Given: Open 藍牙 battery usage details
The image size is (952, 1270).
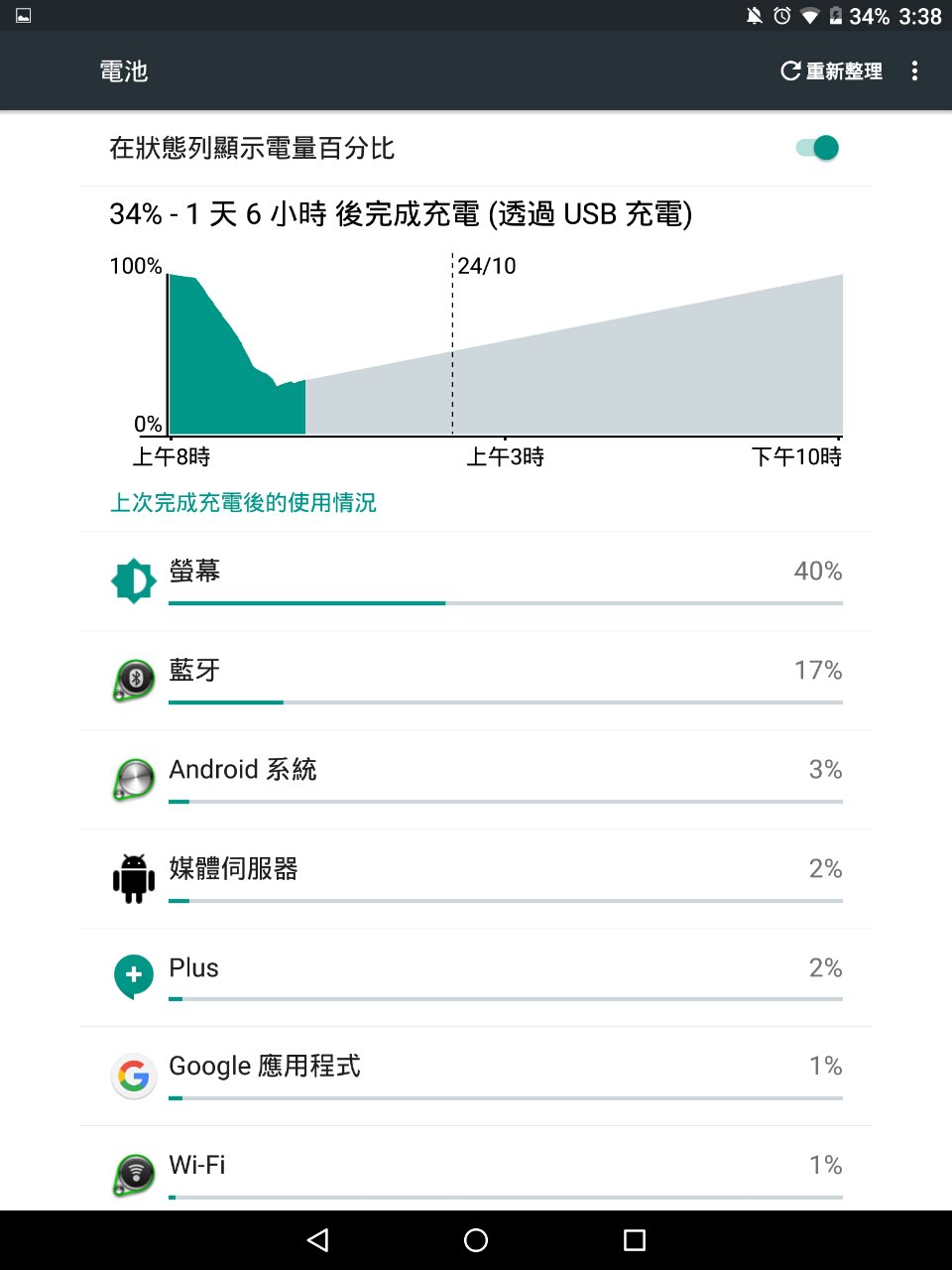Looking at the screenshot, I should [476, 681].
